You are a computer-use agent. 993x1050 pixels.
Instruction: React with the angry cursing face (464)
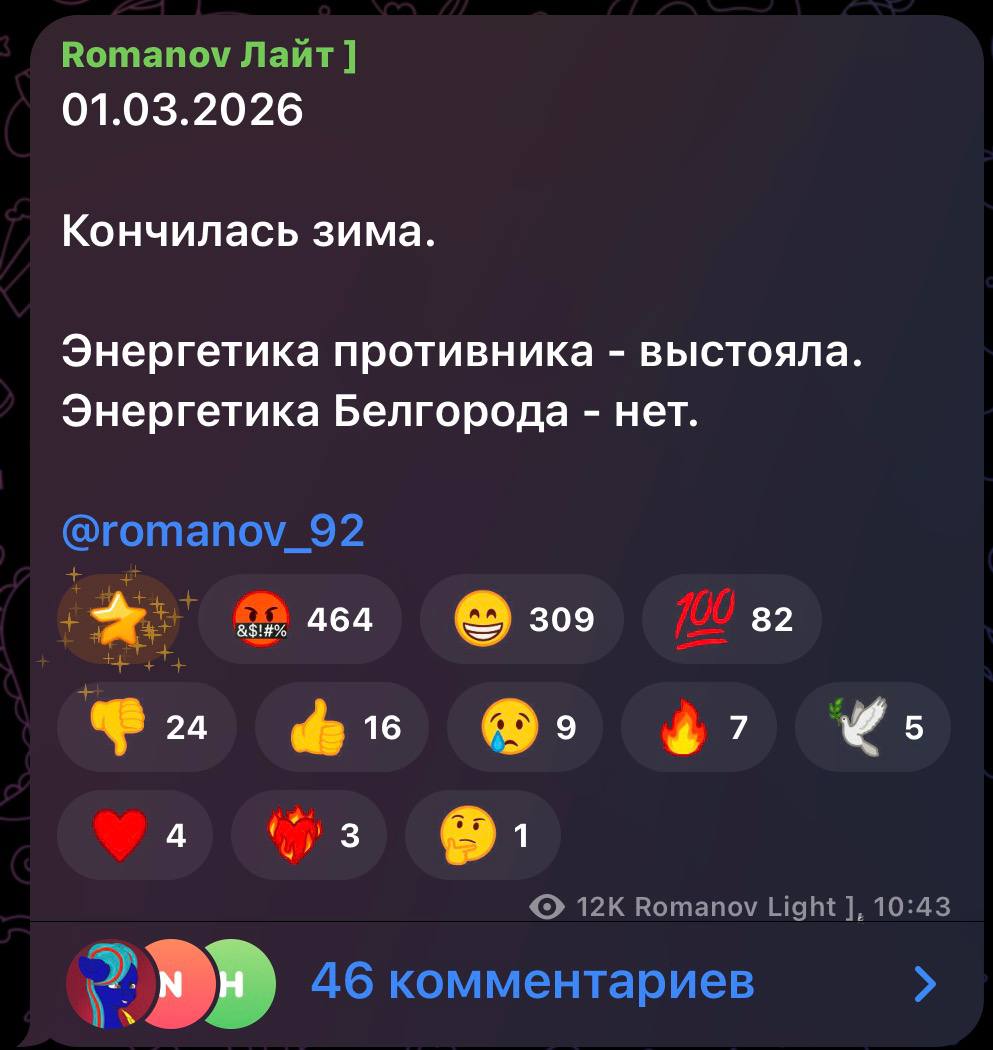tap(300, 620)
